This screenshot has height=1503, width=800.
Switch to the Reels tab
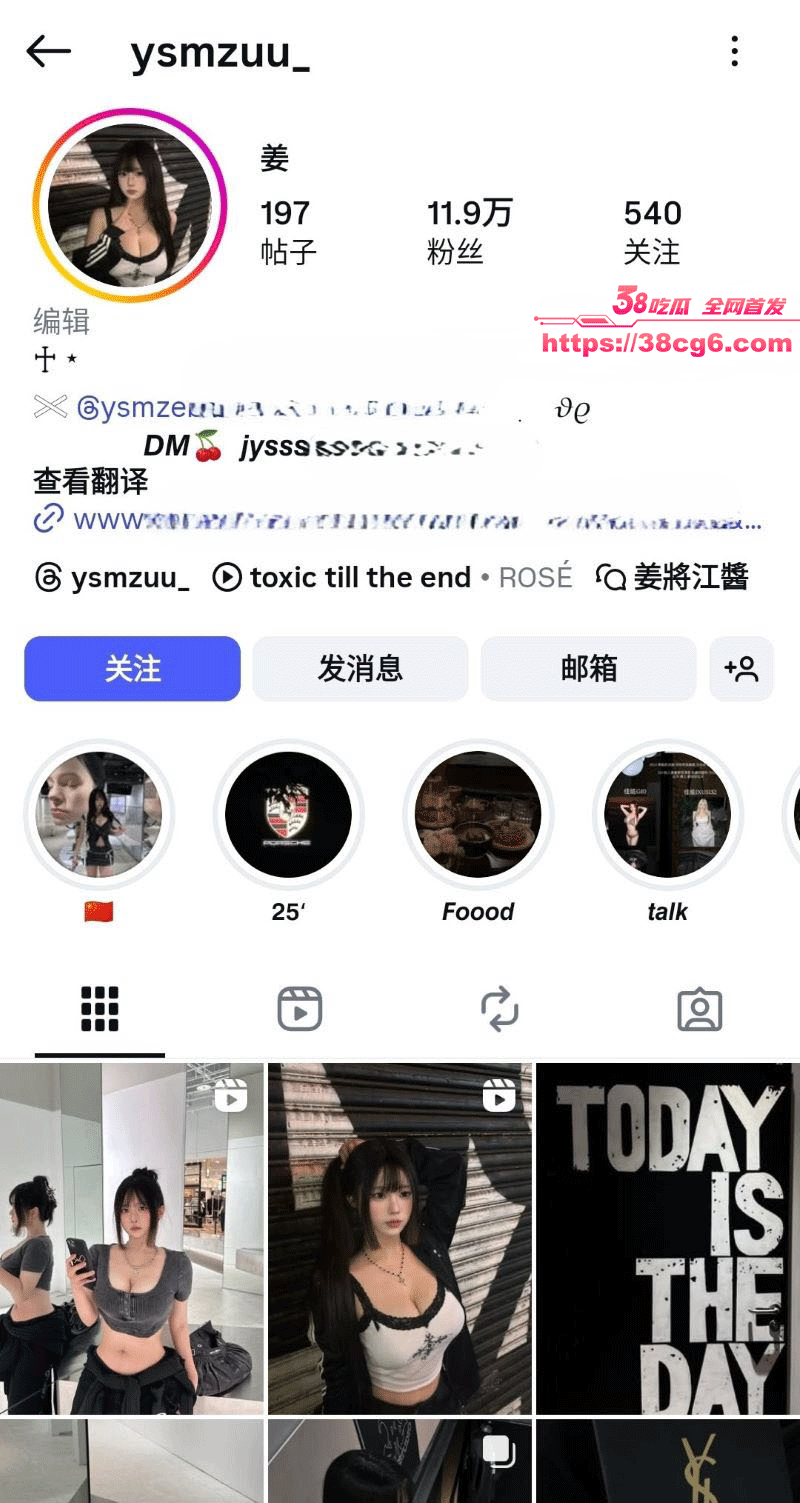[x=299, y=1009]
